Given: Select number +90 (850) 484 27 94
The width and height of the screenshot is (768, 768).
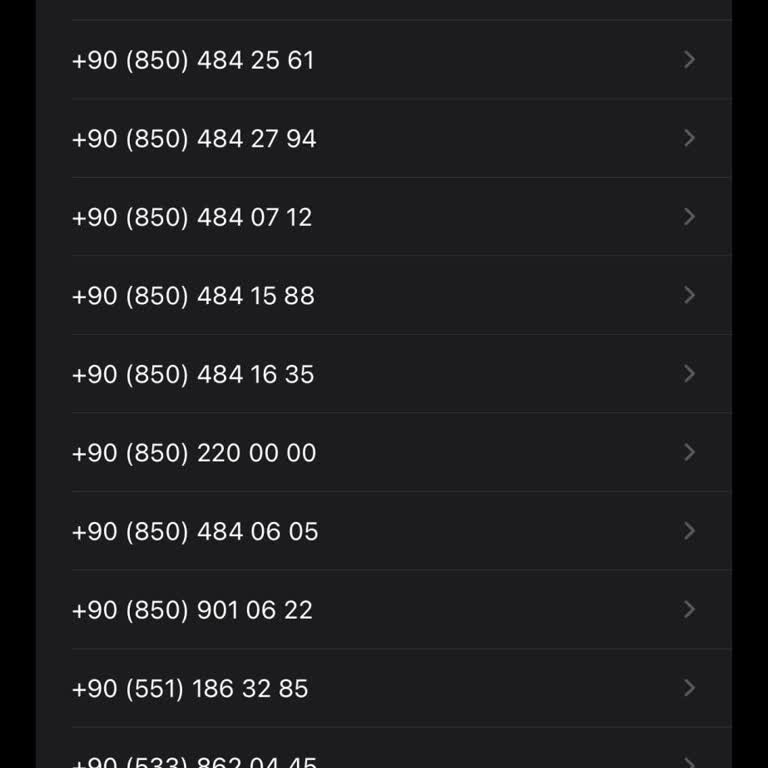Looking at the screenshot, I should point(194,139).
